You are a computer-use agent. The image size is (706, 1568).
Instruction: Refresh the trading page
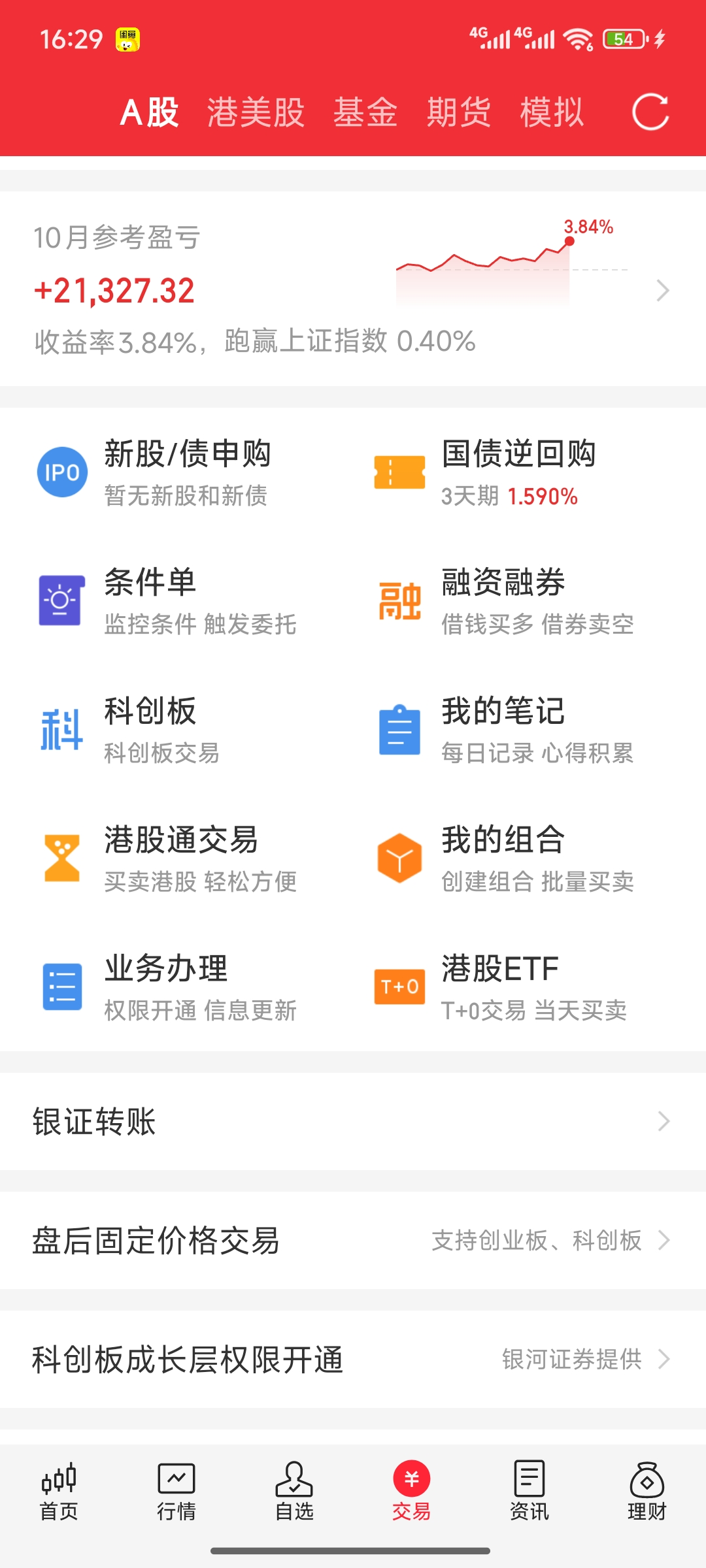(650, 112)
